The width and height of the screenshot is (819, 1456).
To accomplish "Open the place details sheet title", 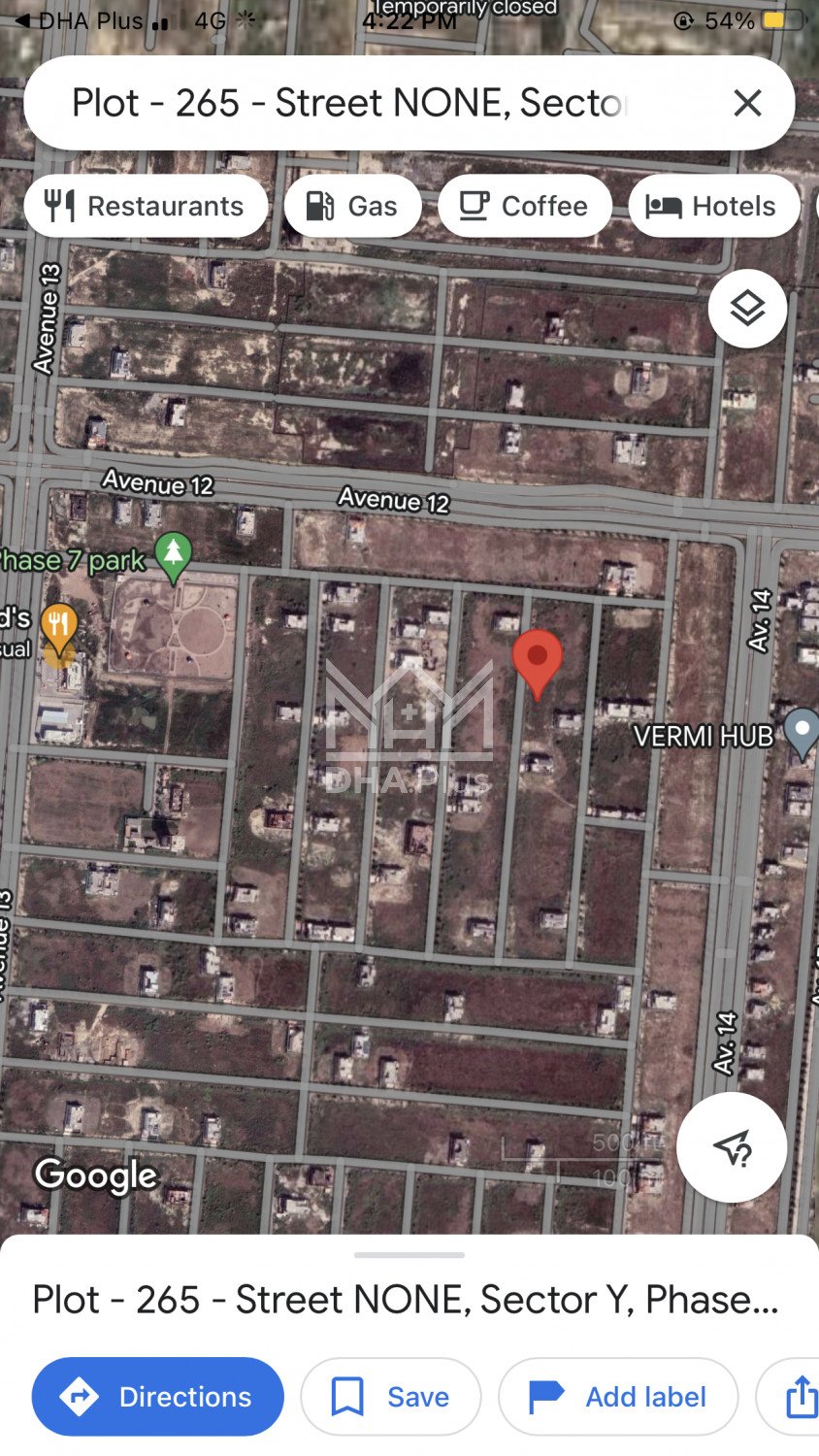I will 406,1299.
